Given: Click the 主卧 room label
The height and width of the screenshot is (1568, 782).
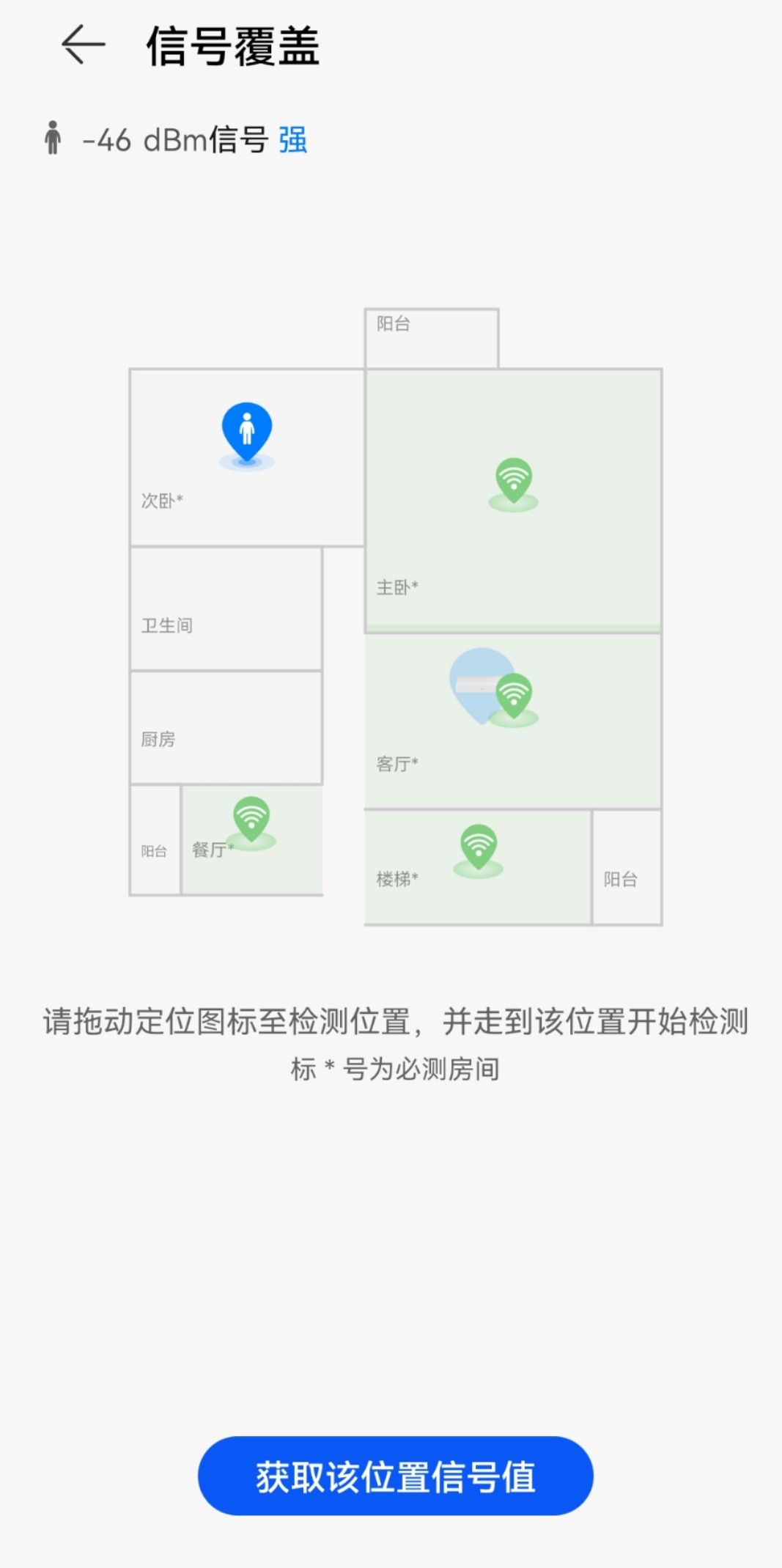Looking at the screenshot, I should [396, 586].
